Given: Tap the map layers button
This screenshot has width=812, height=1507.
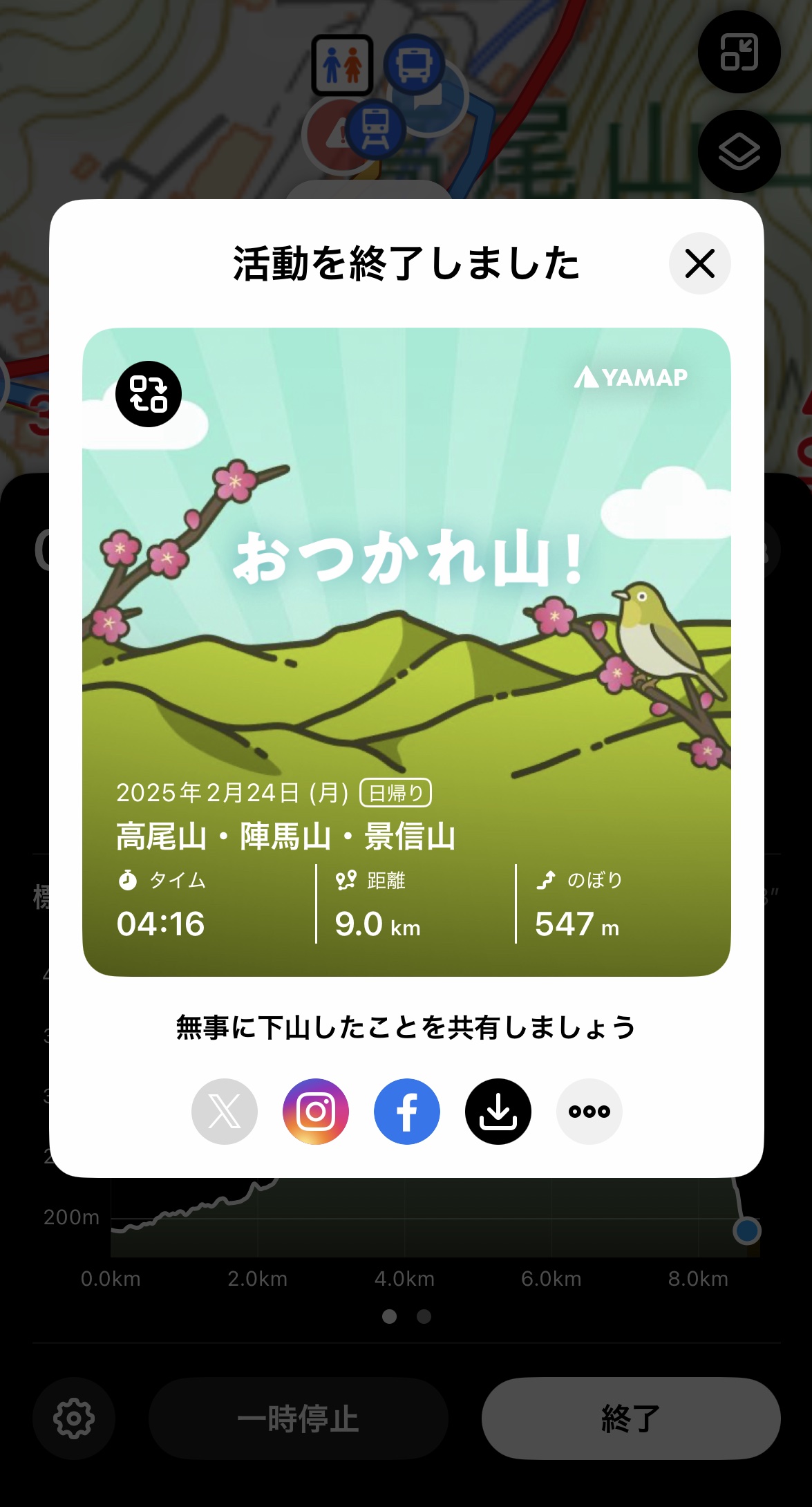Looking at the screenshot, I should [x=739, y=151].
